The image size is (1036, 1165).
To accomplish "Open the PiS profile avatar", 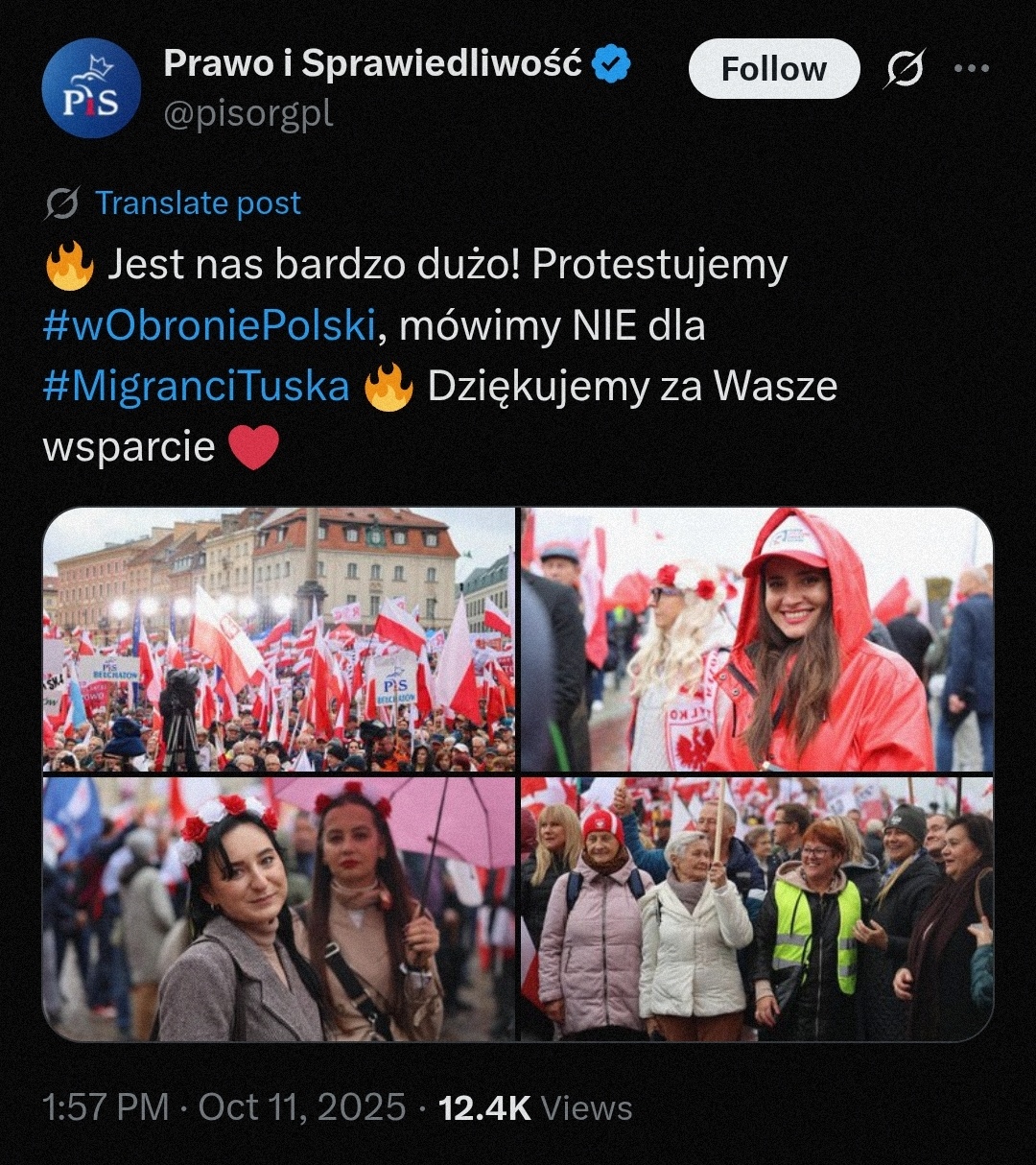I will [x=91, y=88].
